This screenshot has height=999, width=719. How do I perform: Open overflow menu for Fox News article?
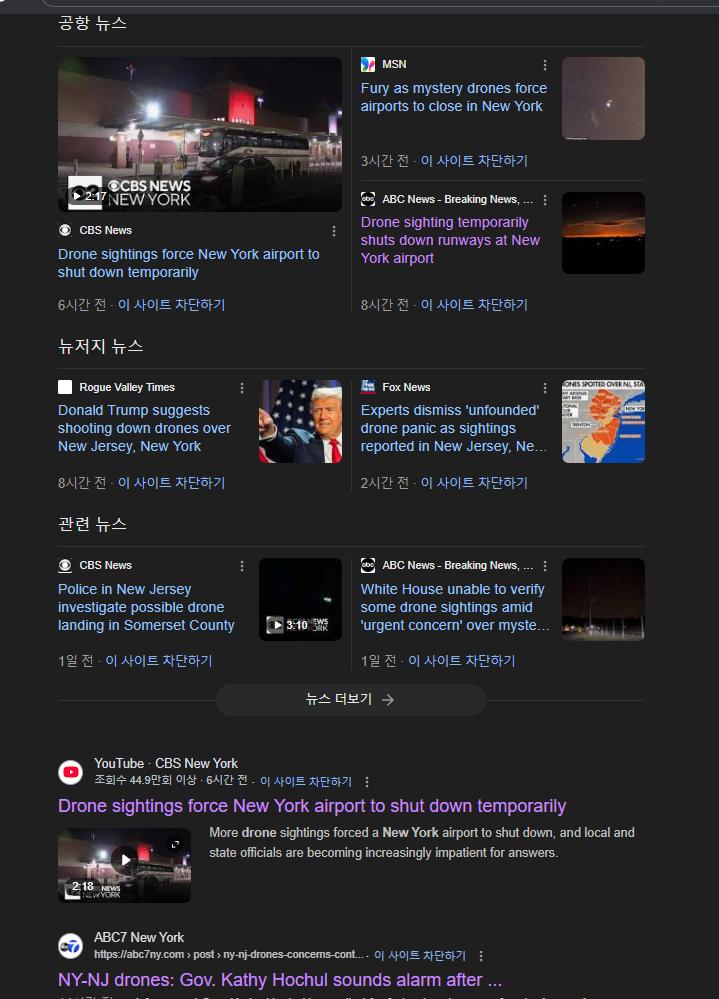pos(545,388)
